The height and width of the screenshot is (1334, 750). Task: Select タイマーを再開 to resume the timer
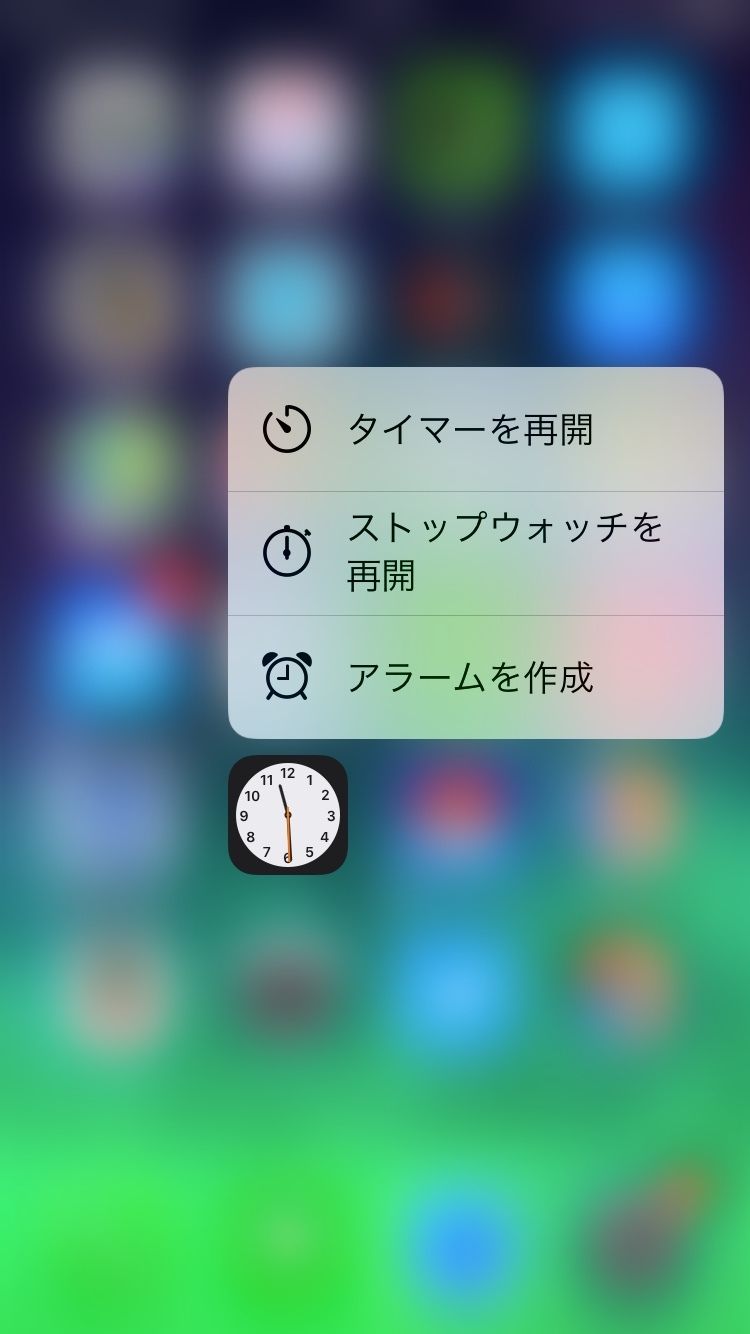[475, 430]
